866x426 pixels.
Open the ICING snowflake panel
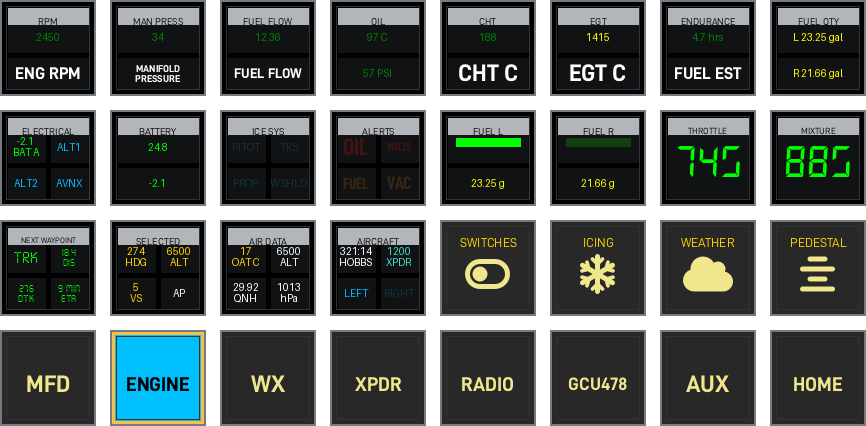tap(598, 268)
